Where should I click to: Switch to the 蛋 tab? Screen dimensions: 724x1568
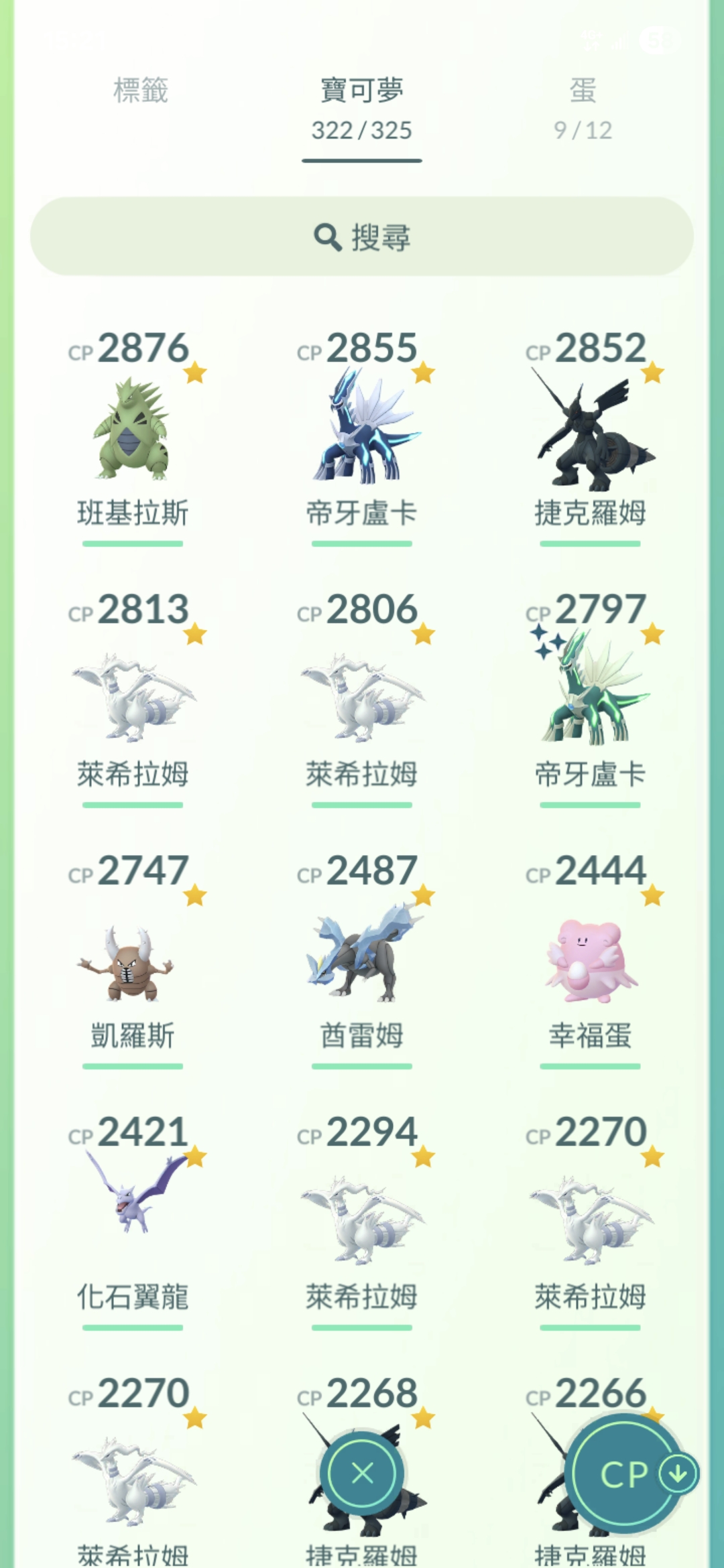(583, 107)
